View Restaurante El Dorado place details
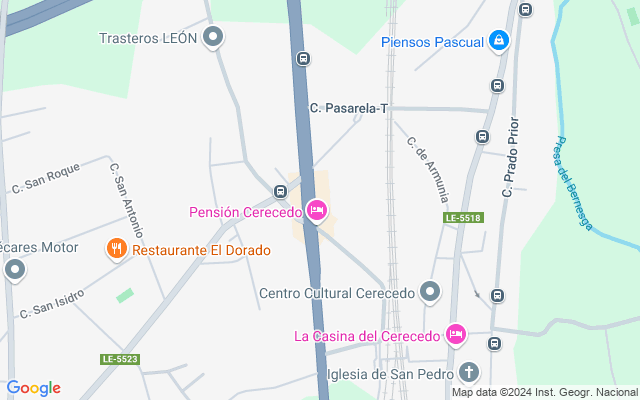640x400 pixels. pyautogui.click(x=117, y=249)
